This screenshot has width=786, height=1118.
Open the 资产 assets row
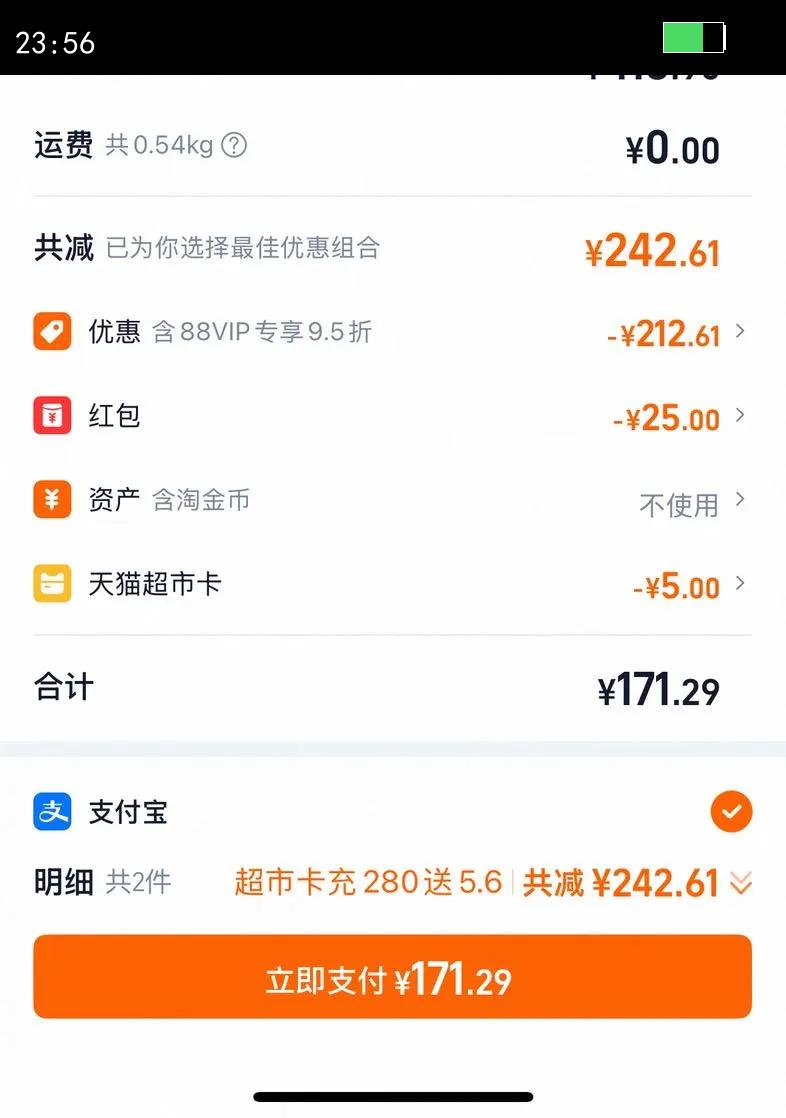point(392,500)
